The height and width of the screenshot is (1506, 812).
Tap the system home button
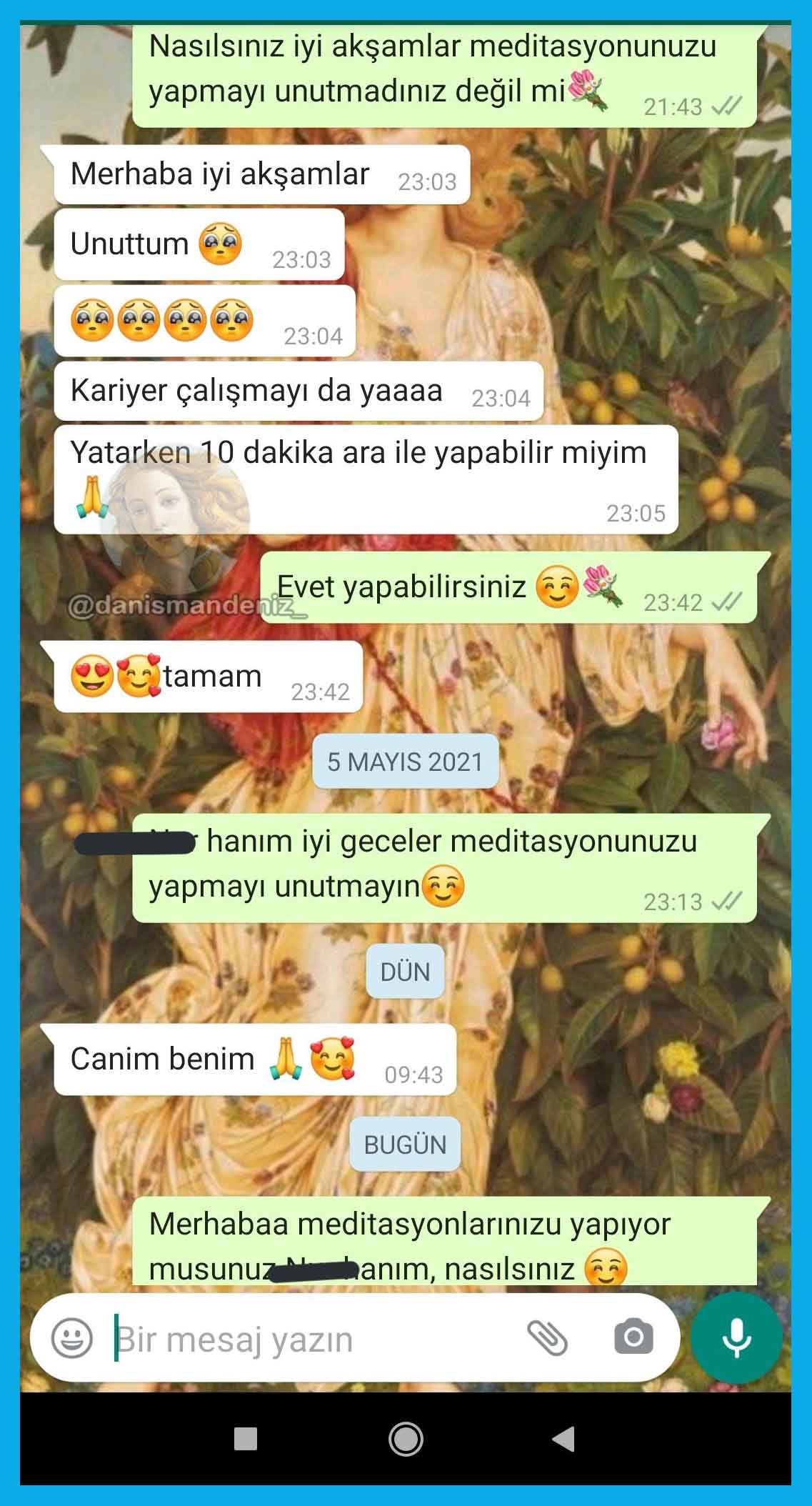click(406, 1439)
